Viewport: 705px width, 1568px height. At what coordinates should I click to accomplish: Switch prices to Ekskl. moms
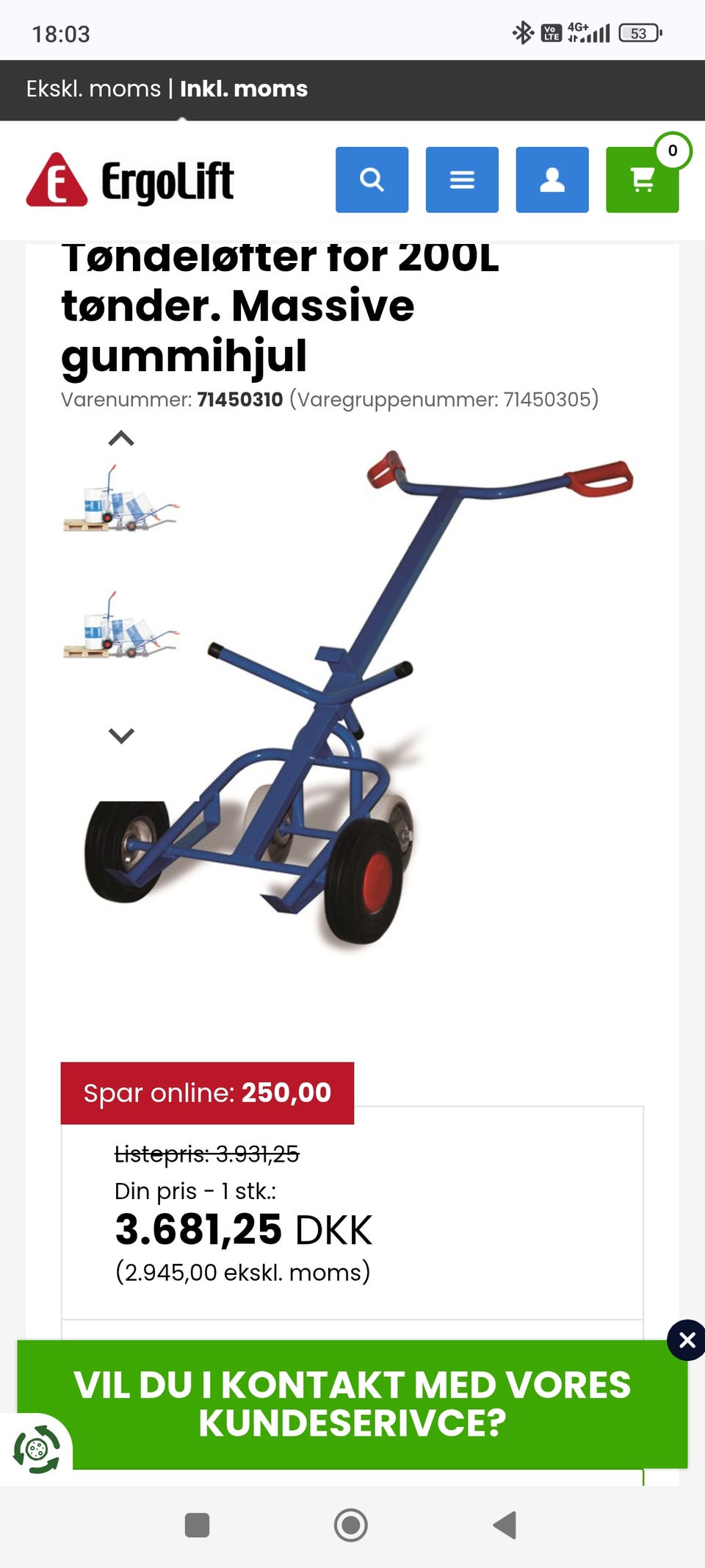[x=93, y=89]
